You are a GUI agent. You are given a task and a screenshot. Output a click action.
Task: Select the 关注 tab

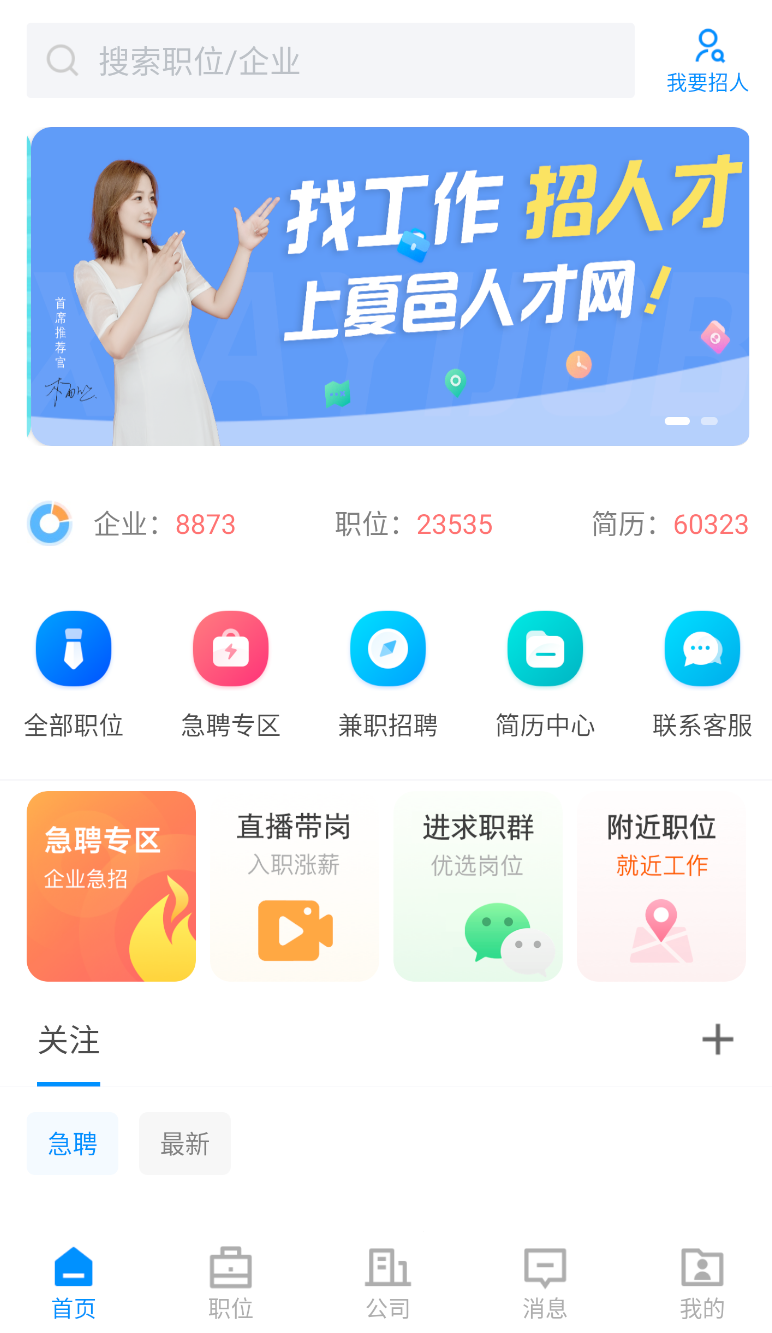69,1041
